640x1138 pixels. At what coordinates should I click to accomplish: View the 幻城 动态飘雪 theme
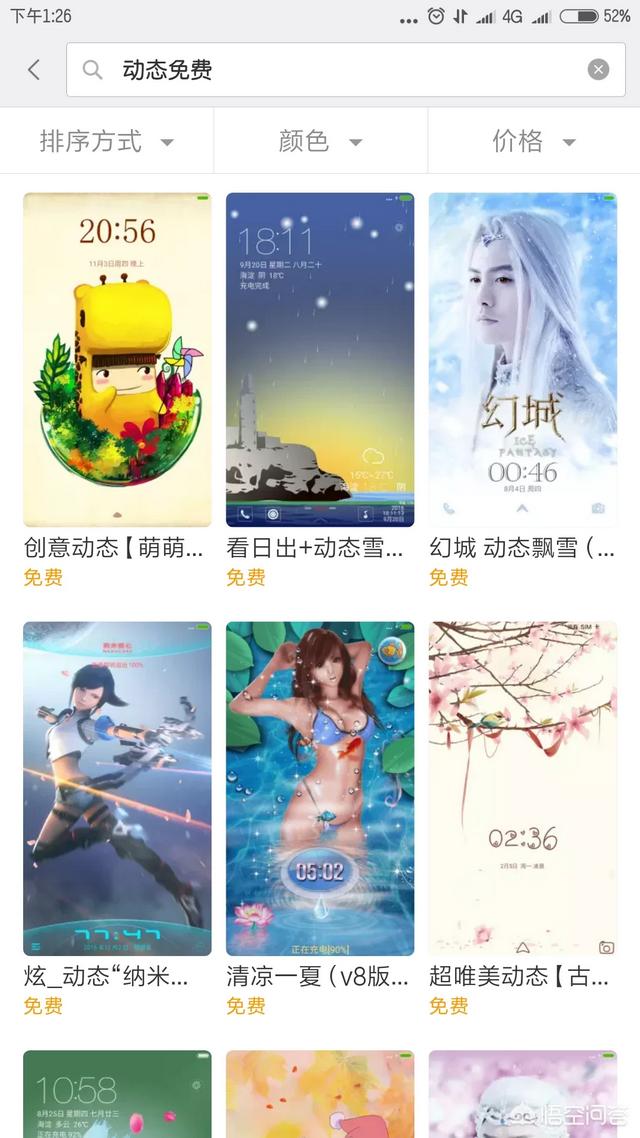click(x=523, y=360)
